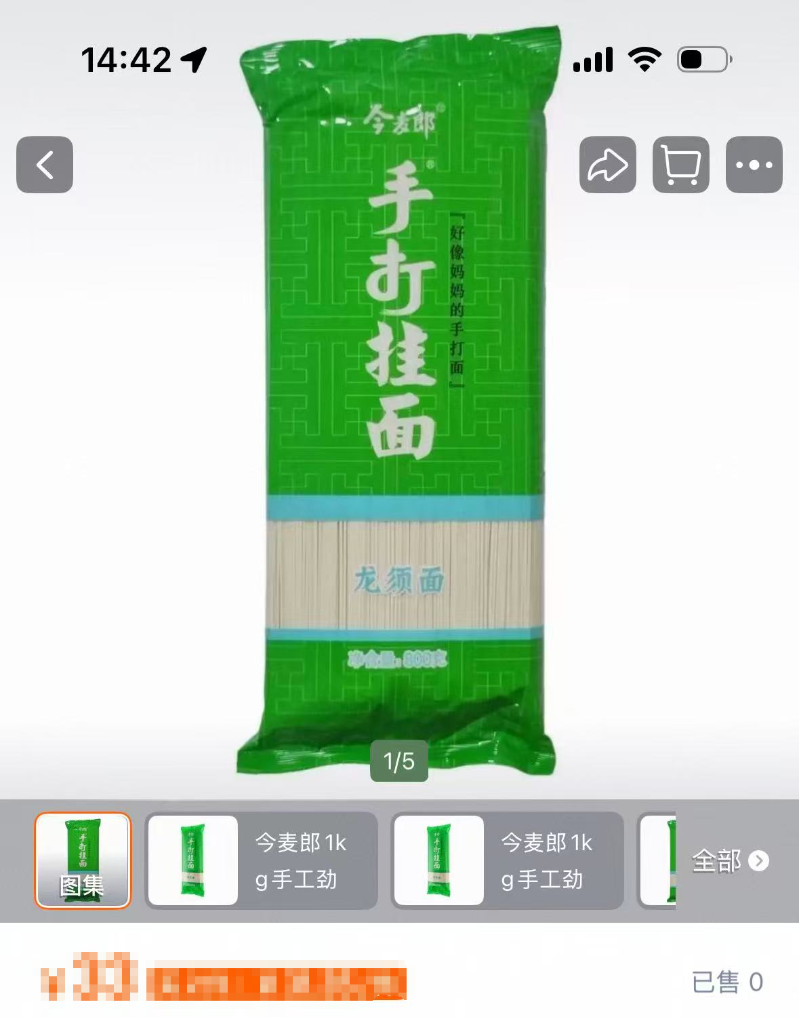
Task: Open the main product image full screen
Action: point(400,450)
